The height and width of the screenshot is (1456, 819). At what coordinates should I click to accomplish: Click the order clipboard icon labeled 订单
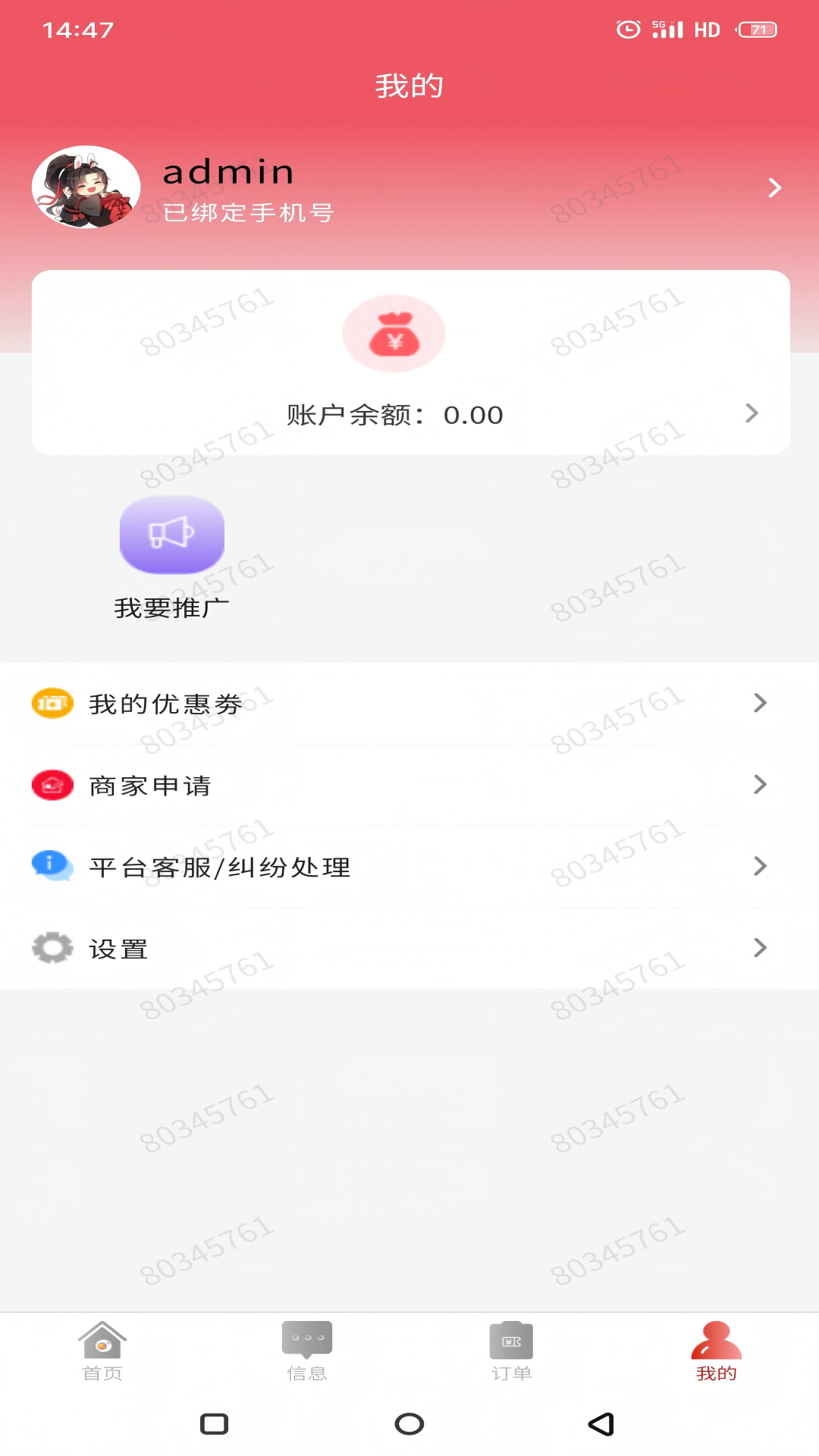pyautogui.click(x=511, y=1339)
